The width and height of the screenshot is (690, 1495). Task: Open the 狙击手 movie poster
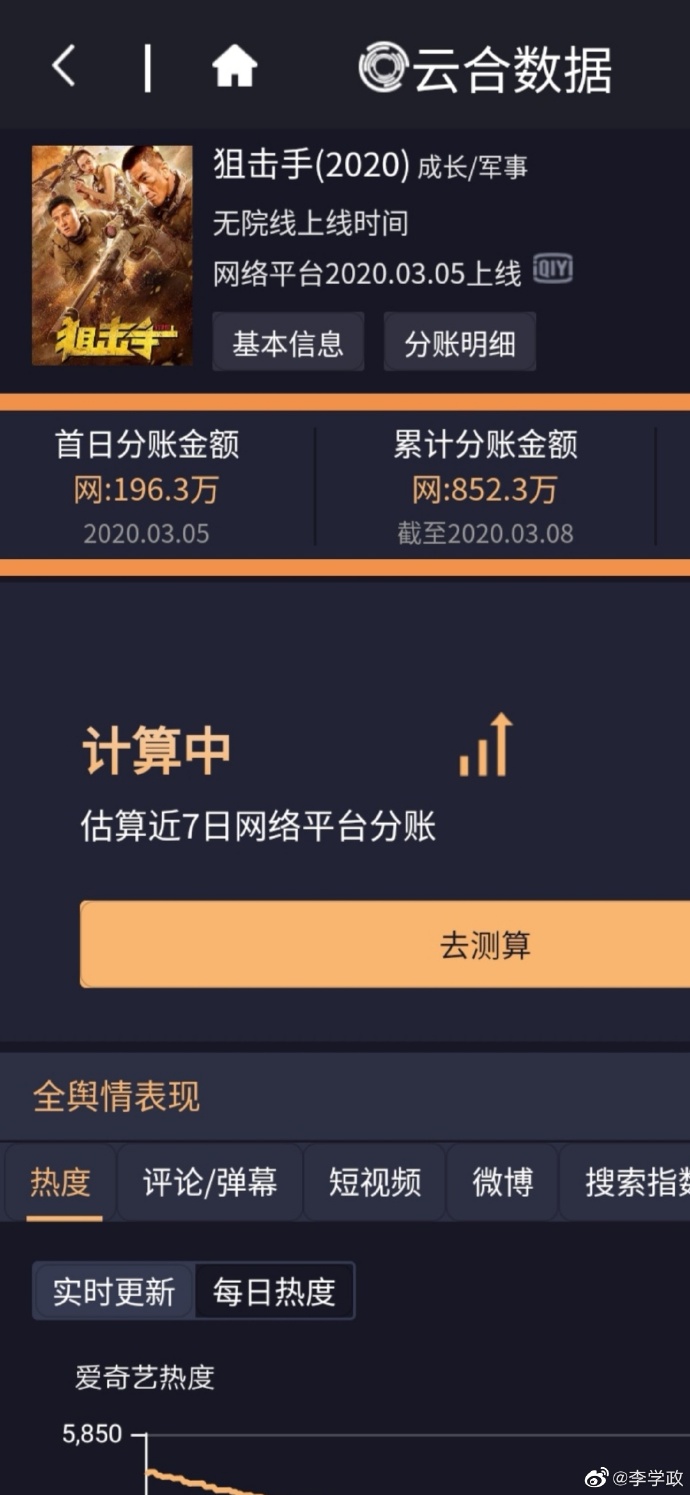point(112,255)
